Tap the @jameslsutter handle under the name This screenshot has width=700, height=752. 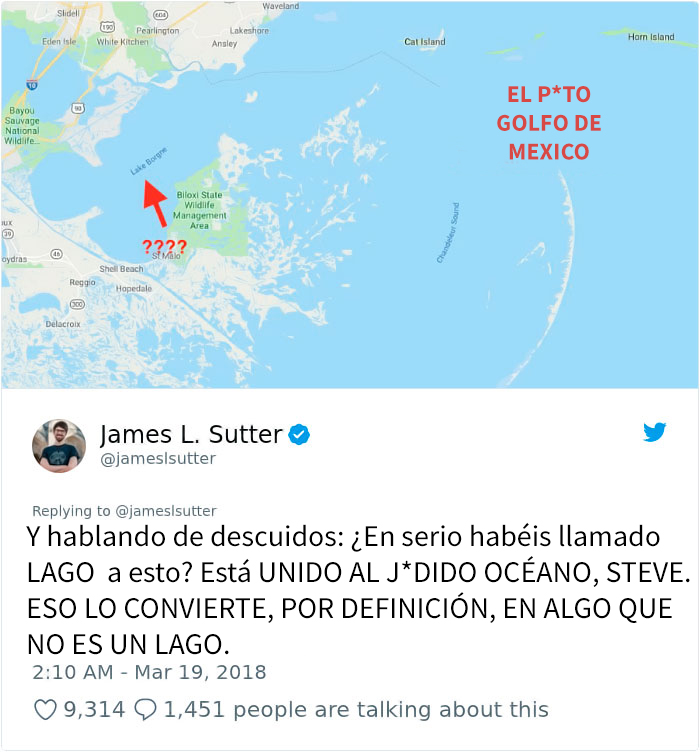coord(158,458)
